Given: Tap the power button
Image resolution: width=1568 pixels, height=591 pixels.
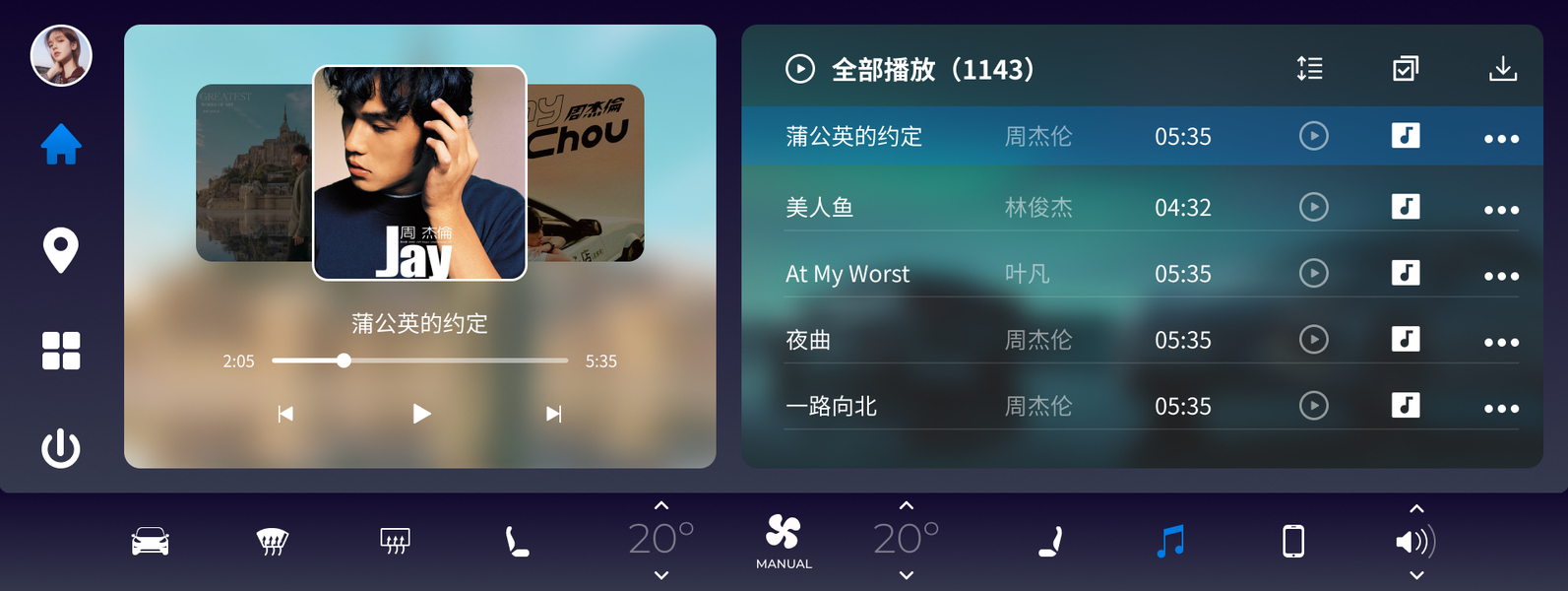Looking at the screenshot, I should tap(61, 448).
